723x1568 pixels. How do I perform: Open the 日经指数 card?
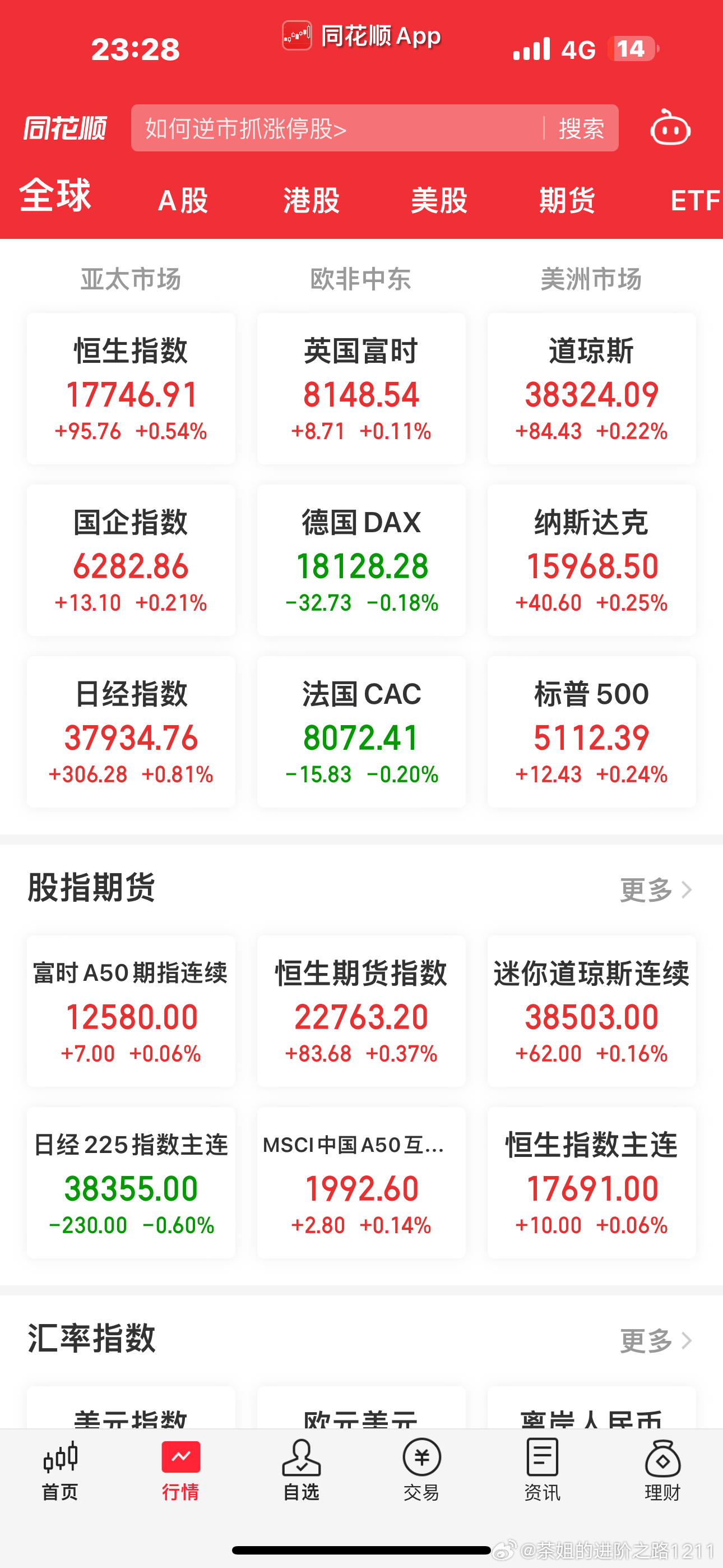click(131, 732)
